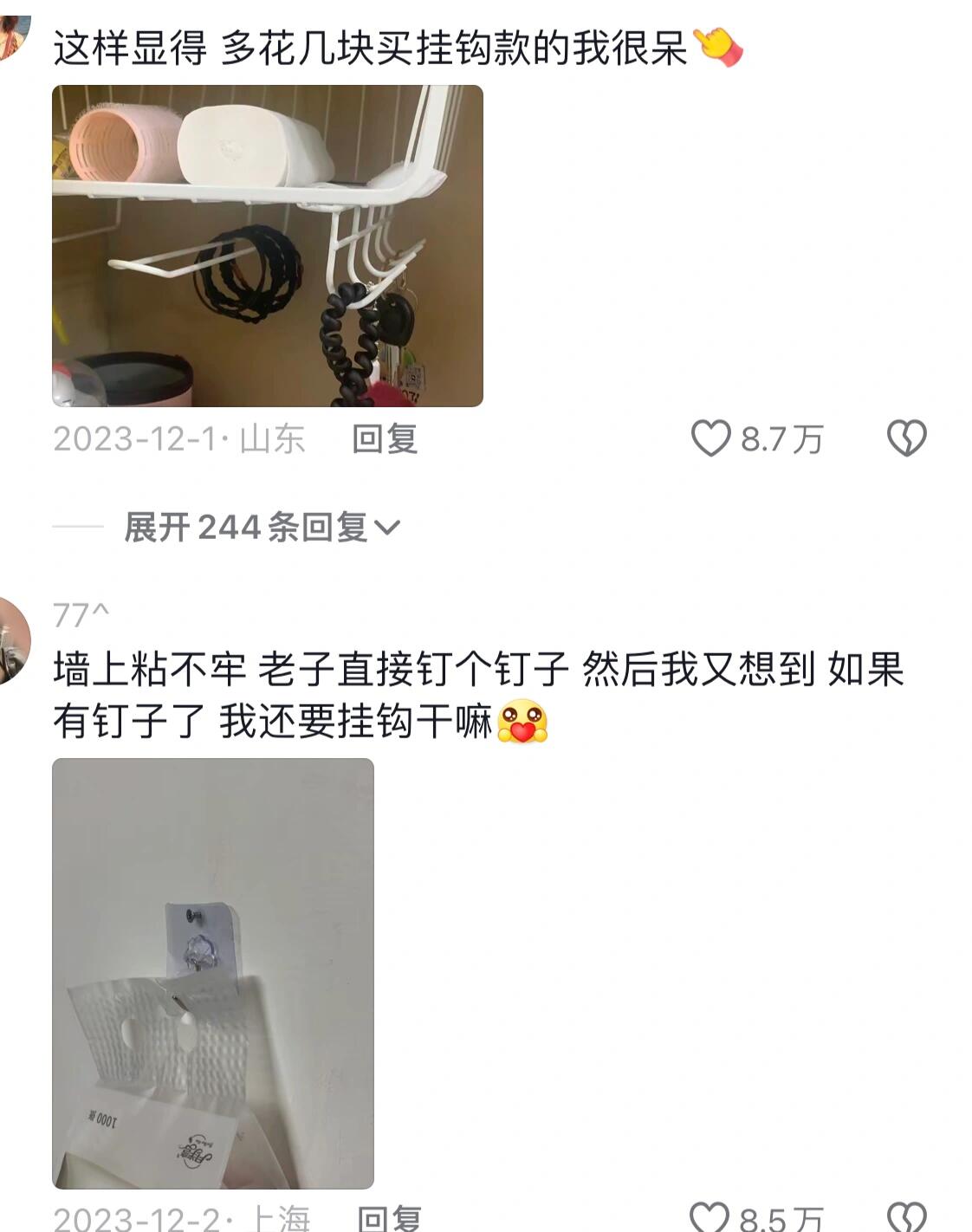Tap the 2023-12-1 山东 timestamp
This screenshot has width=972, height=1232.
[179, 438]
